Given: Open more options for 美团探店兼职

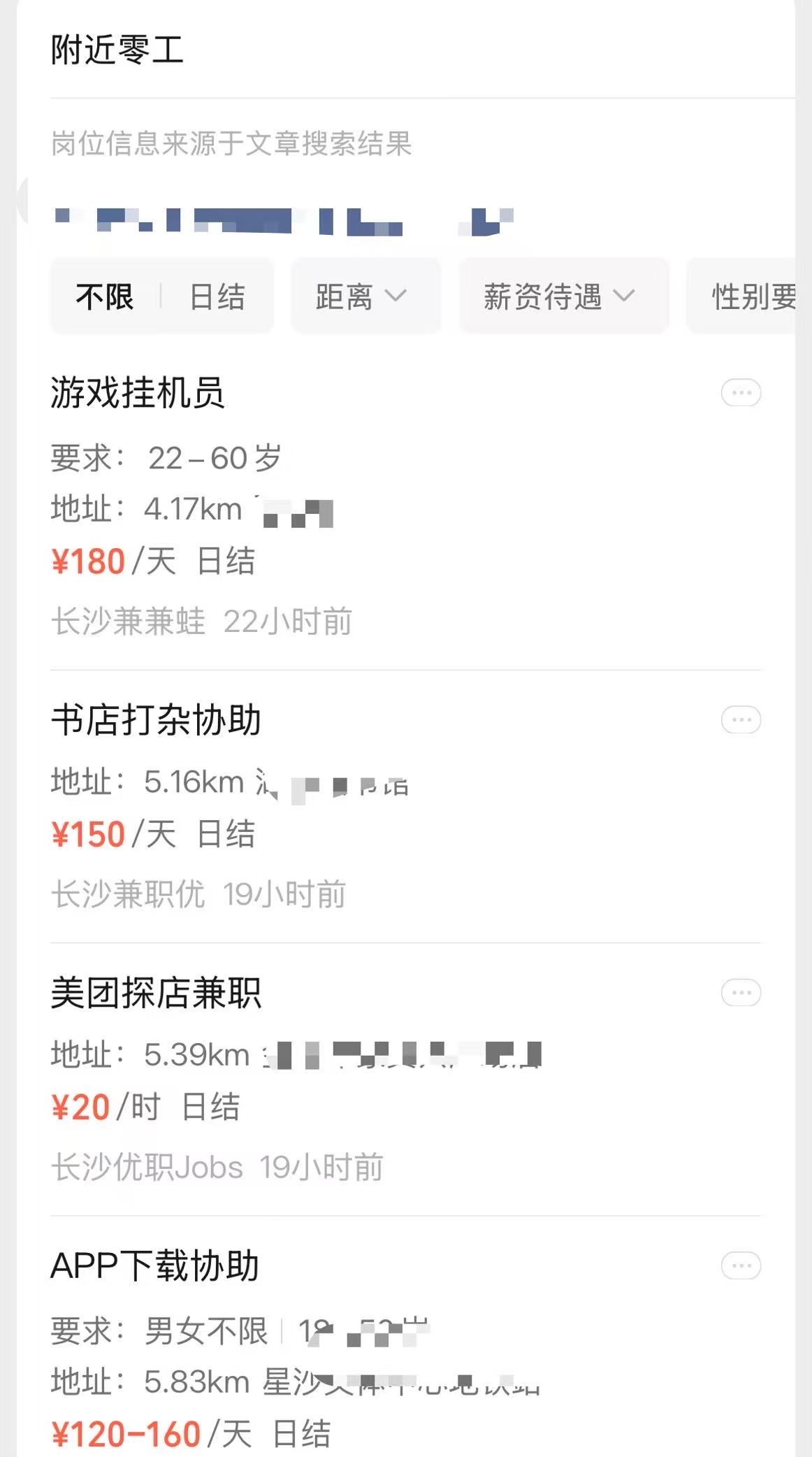Looking at the screenshot, I should (741, 992).
